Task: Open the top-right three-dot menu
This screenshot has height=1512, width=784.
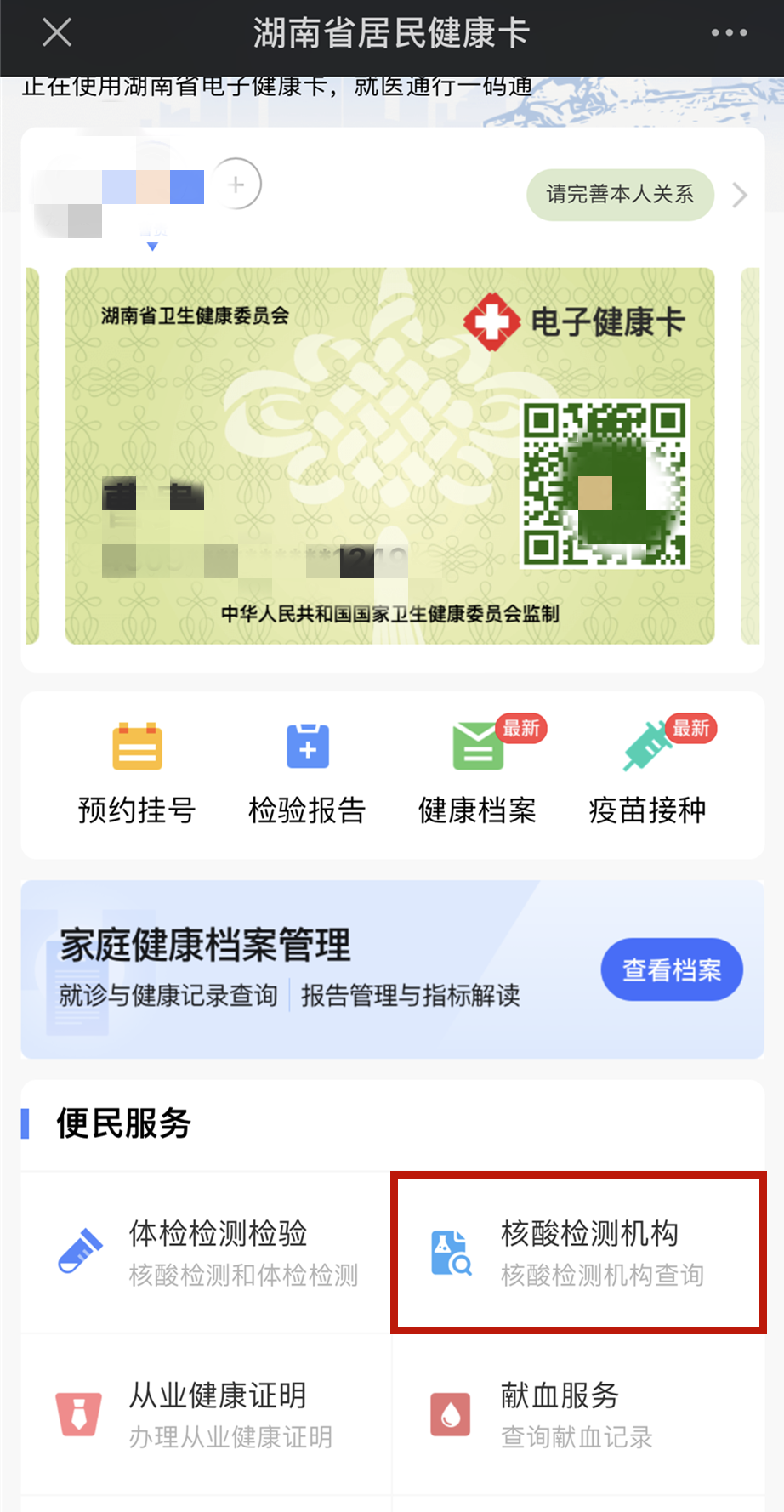Action: 729,32
